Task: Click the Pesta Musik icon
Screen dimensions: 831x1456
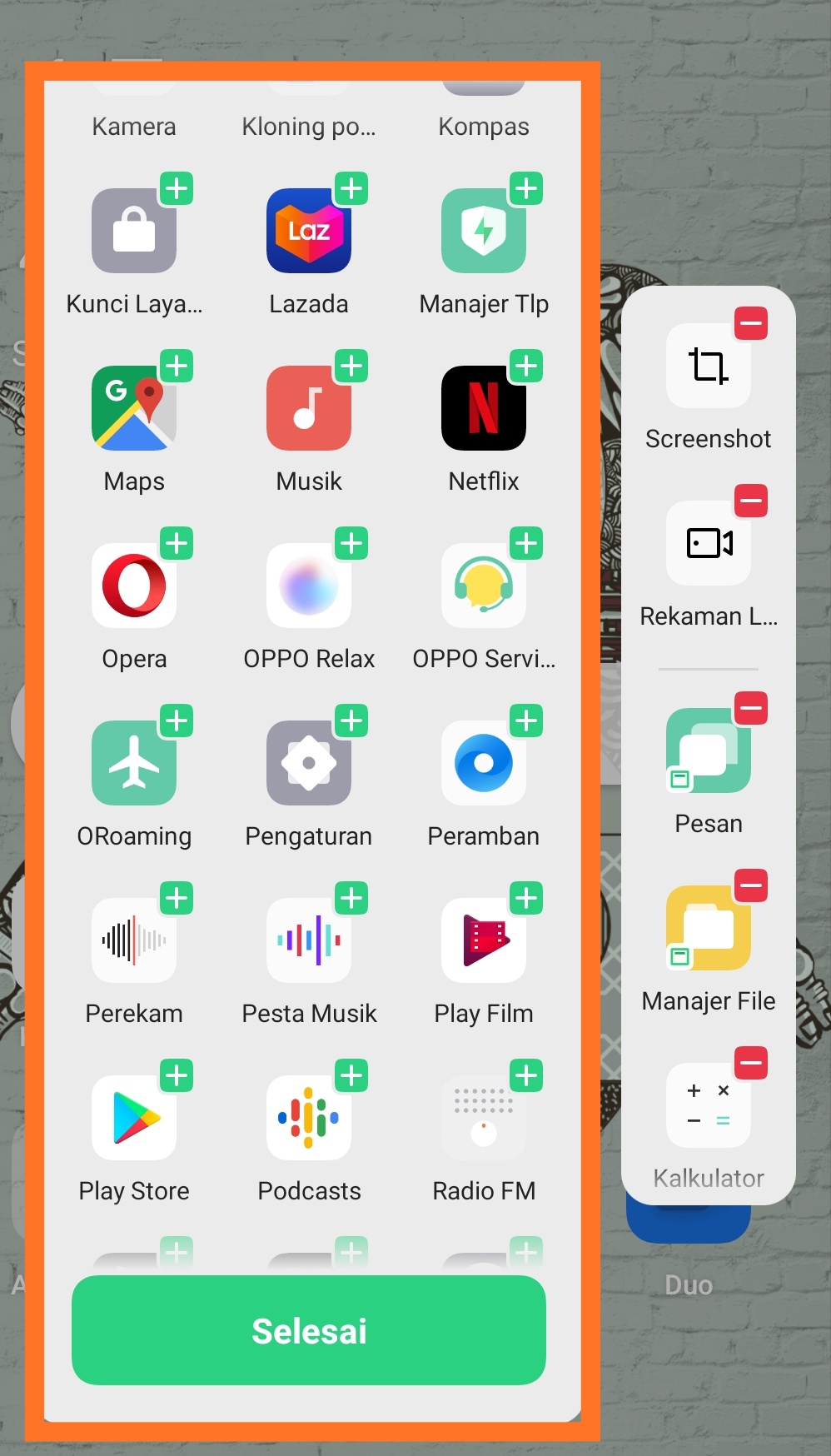Action: 309,939
